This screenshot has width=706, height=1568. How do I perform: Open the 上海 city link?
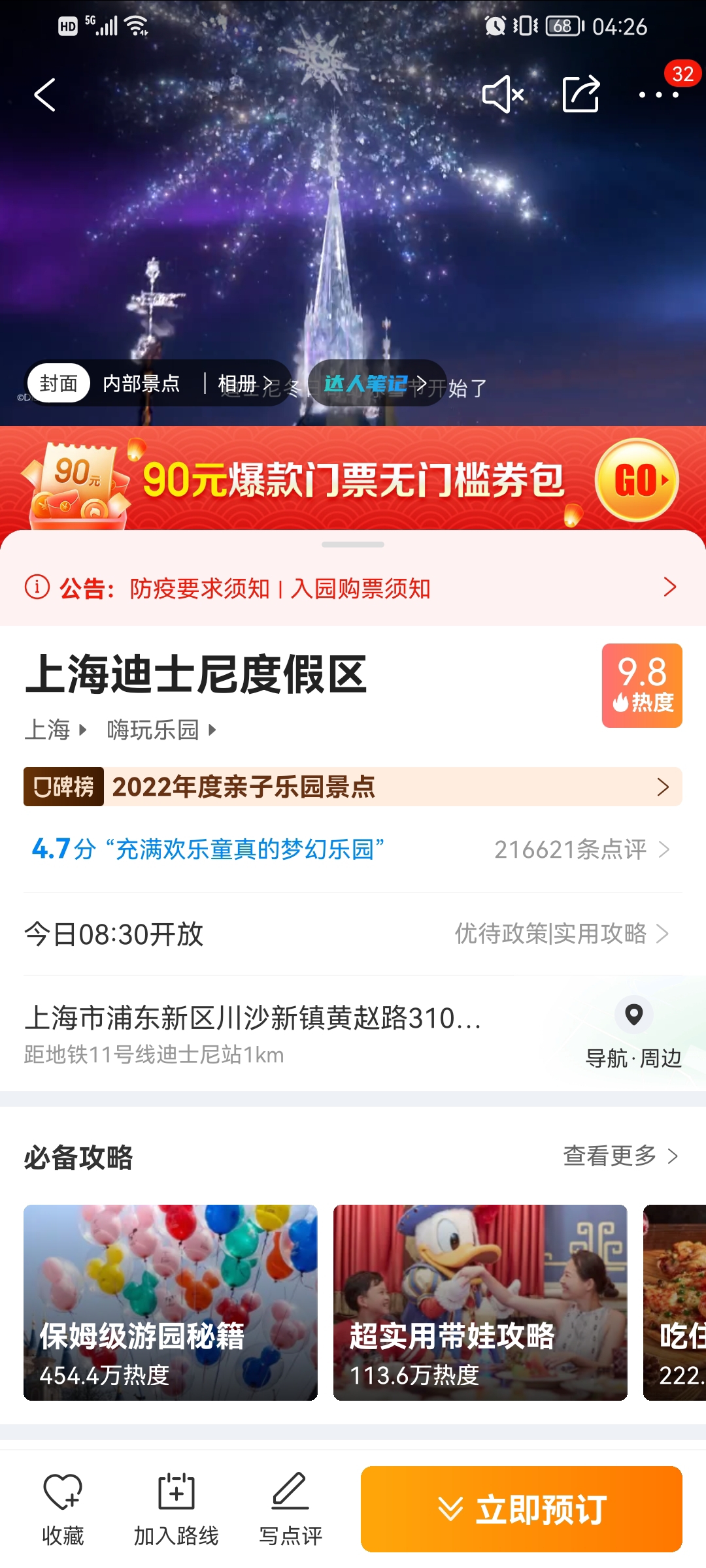pyautogui.click(x=55, y=730)
